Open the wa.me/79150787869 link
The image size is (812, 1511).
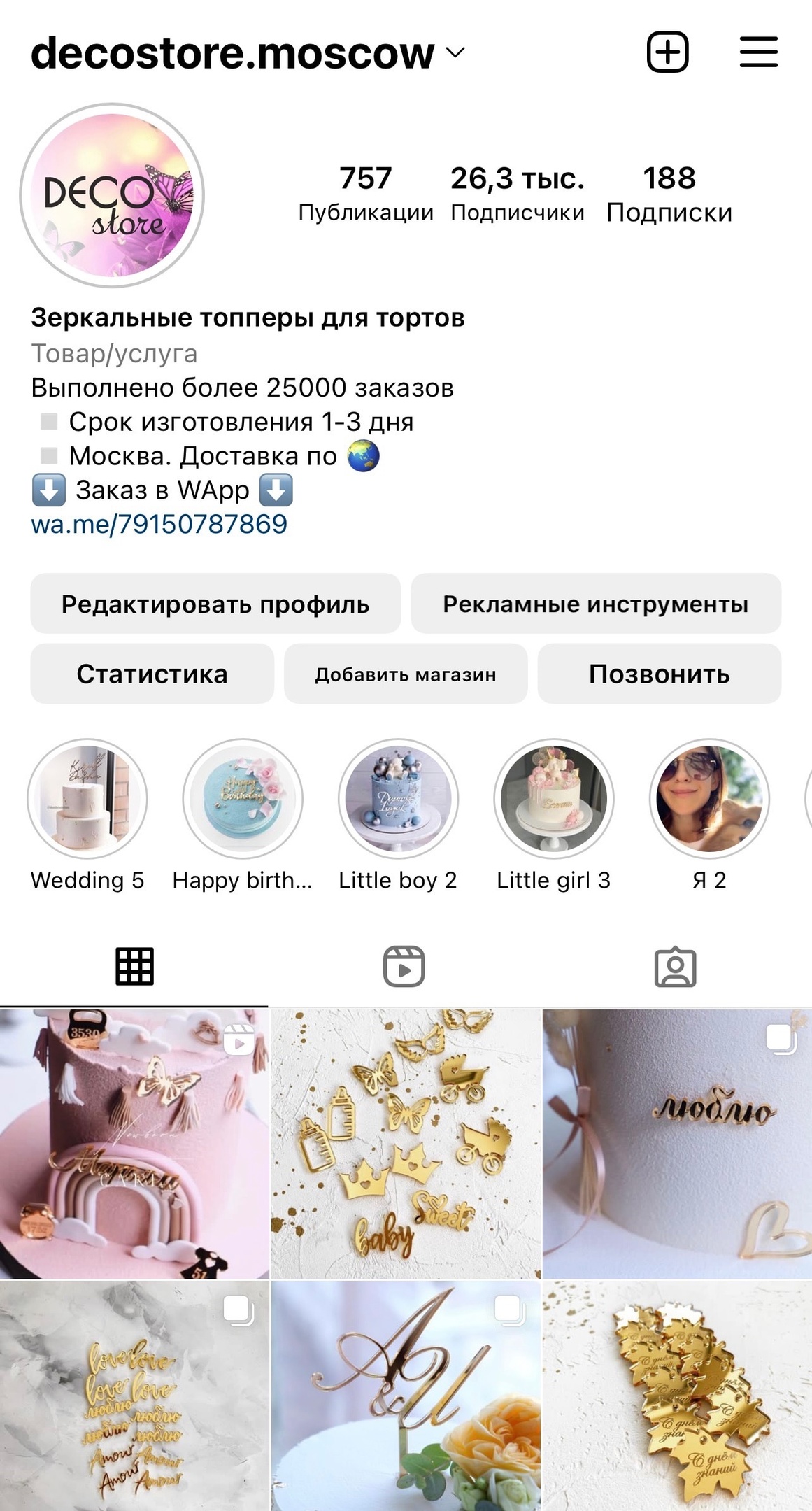159,524
